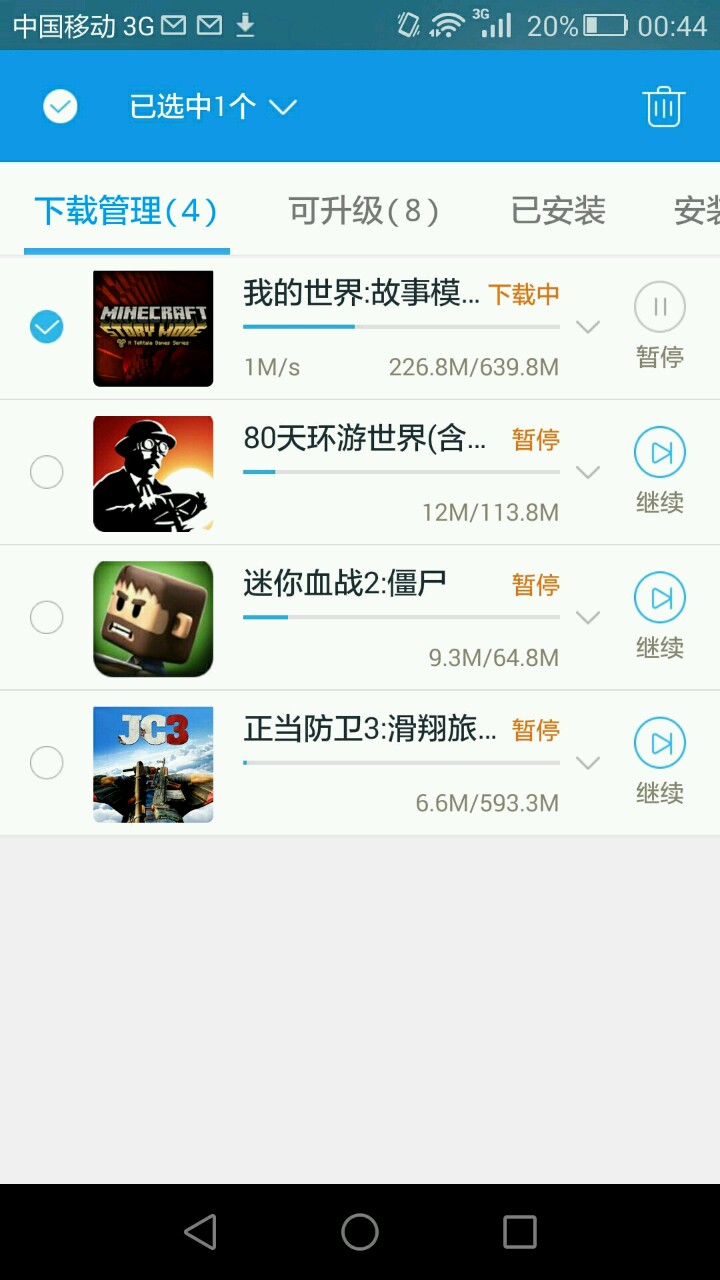
Task: Open recent apps from navigation bar
Action: click(520, 1232)
